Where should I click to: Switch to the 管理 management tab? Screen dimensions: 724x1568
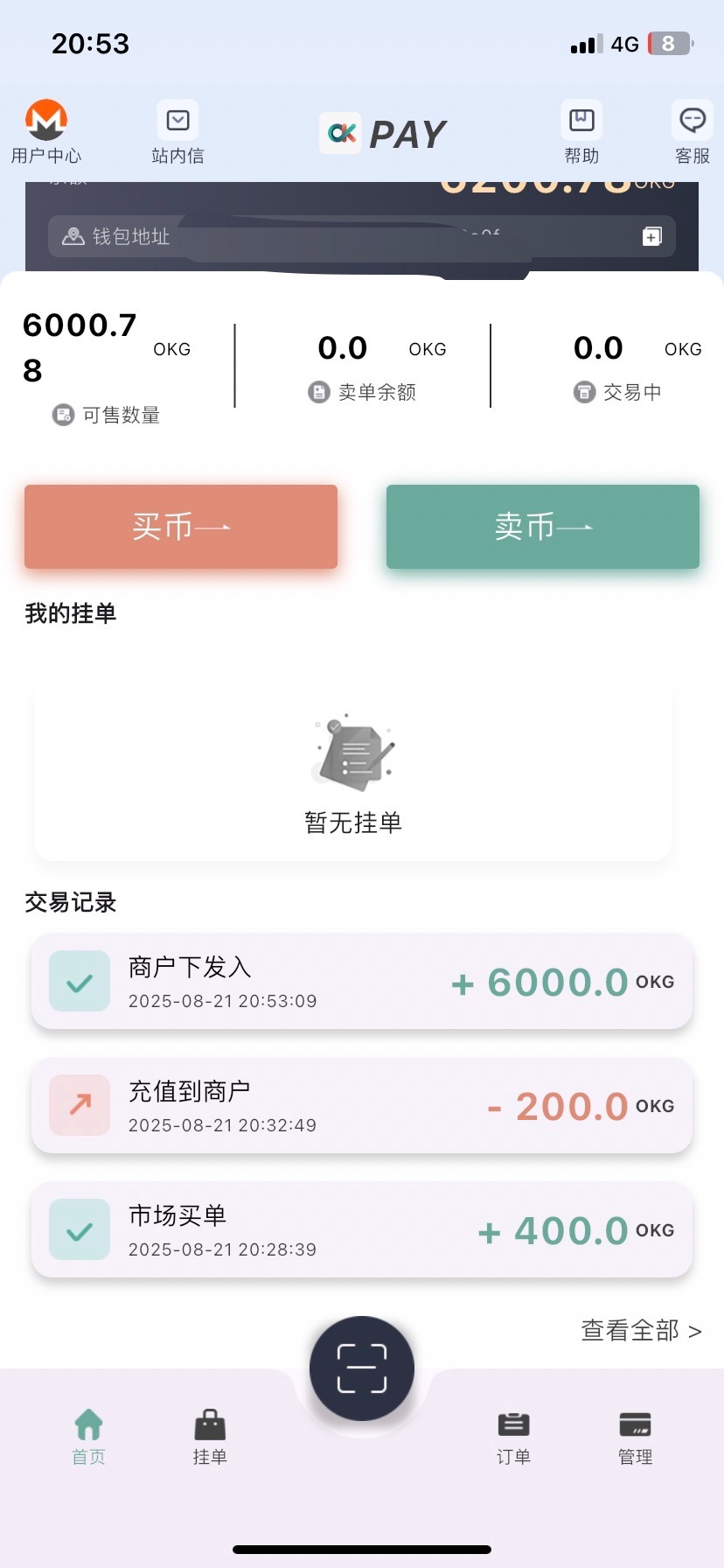pyautogui.click(x=635, y=1436)
